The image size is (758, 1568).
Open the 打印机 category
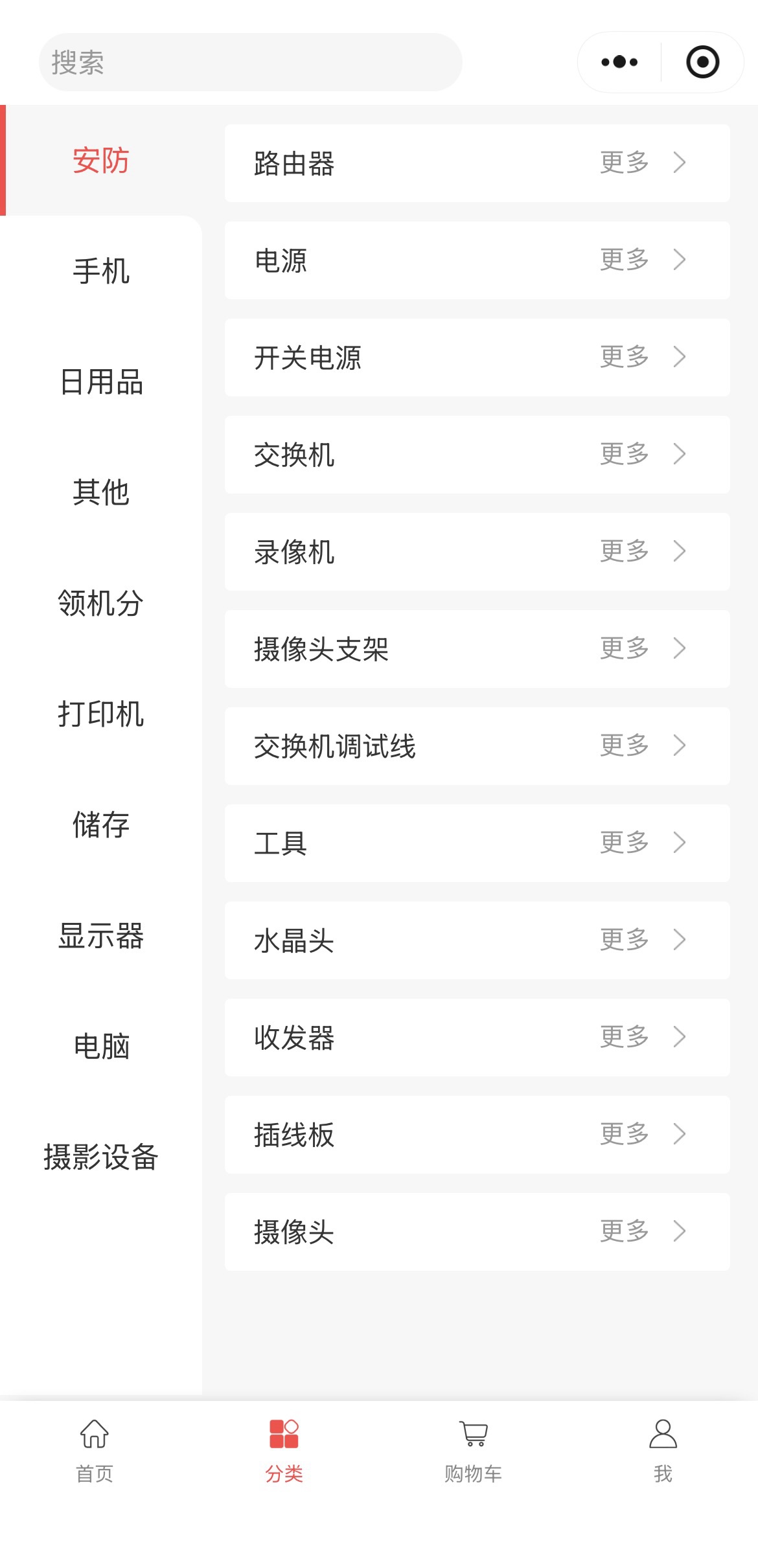101,714
